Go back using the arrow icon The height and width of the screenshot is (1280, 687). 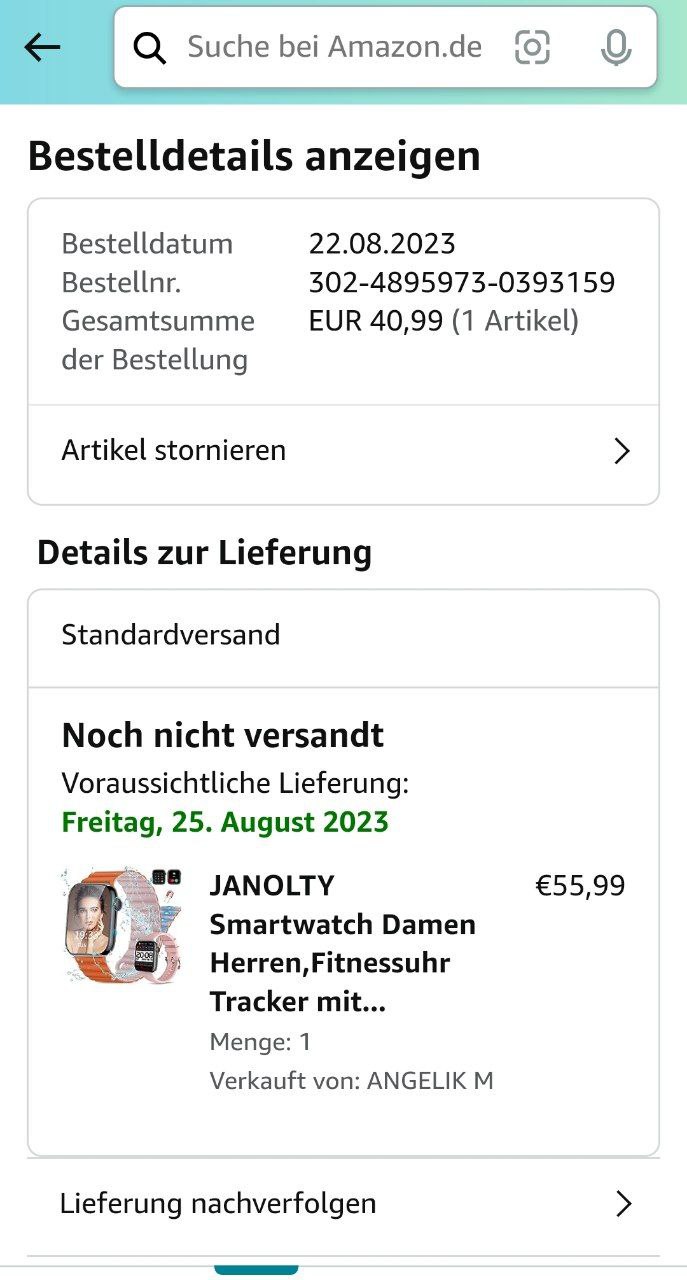(x=42, y=47)
